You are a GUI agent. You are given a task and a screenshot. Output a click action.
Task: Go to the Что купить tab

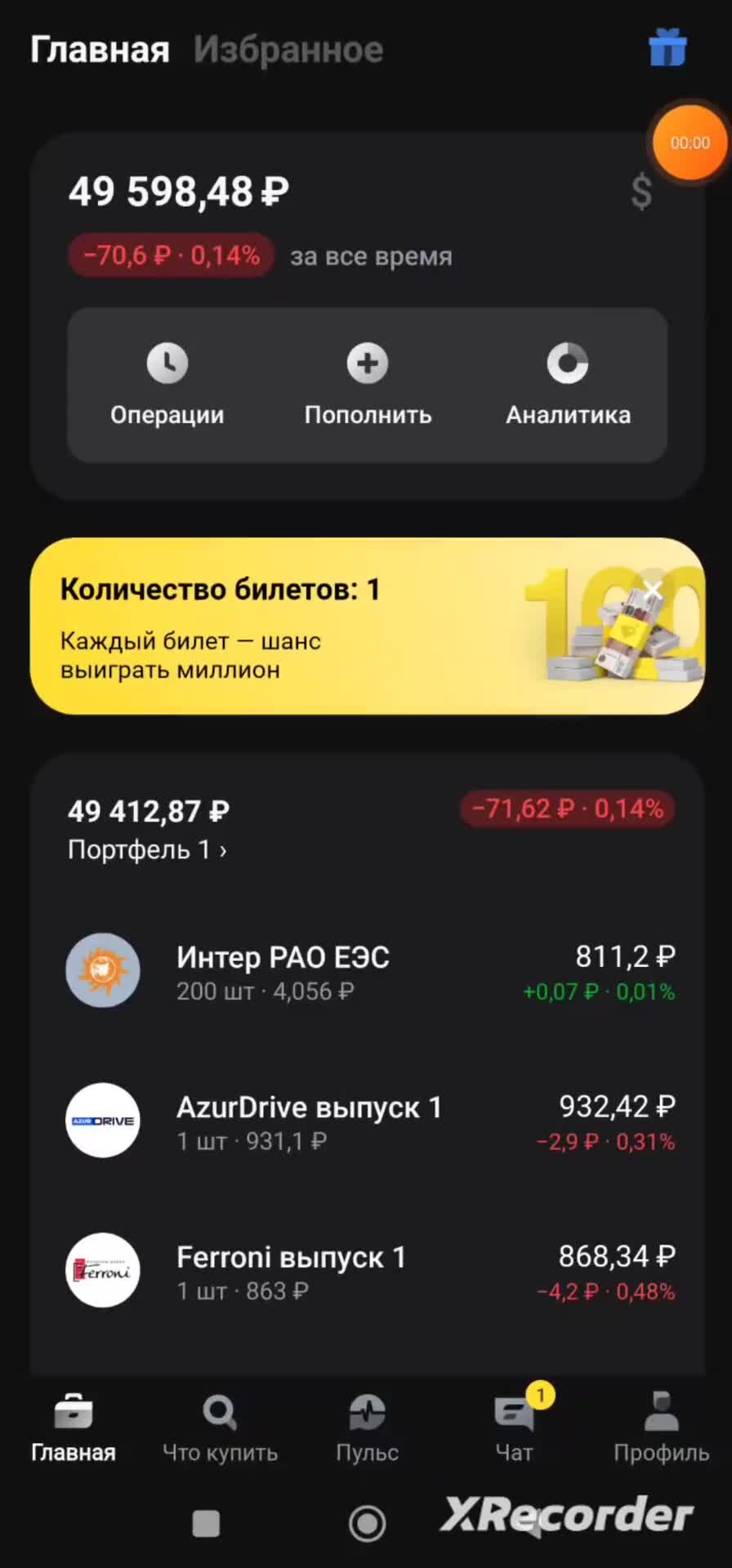click(220, 1428)
